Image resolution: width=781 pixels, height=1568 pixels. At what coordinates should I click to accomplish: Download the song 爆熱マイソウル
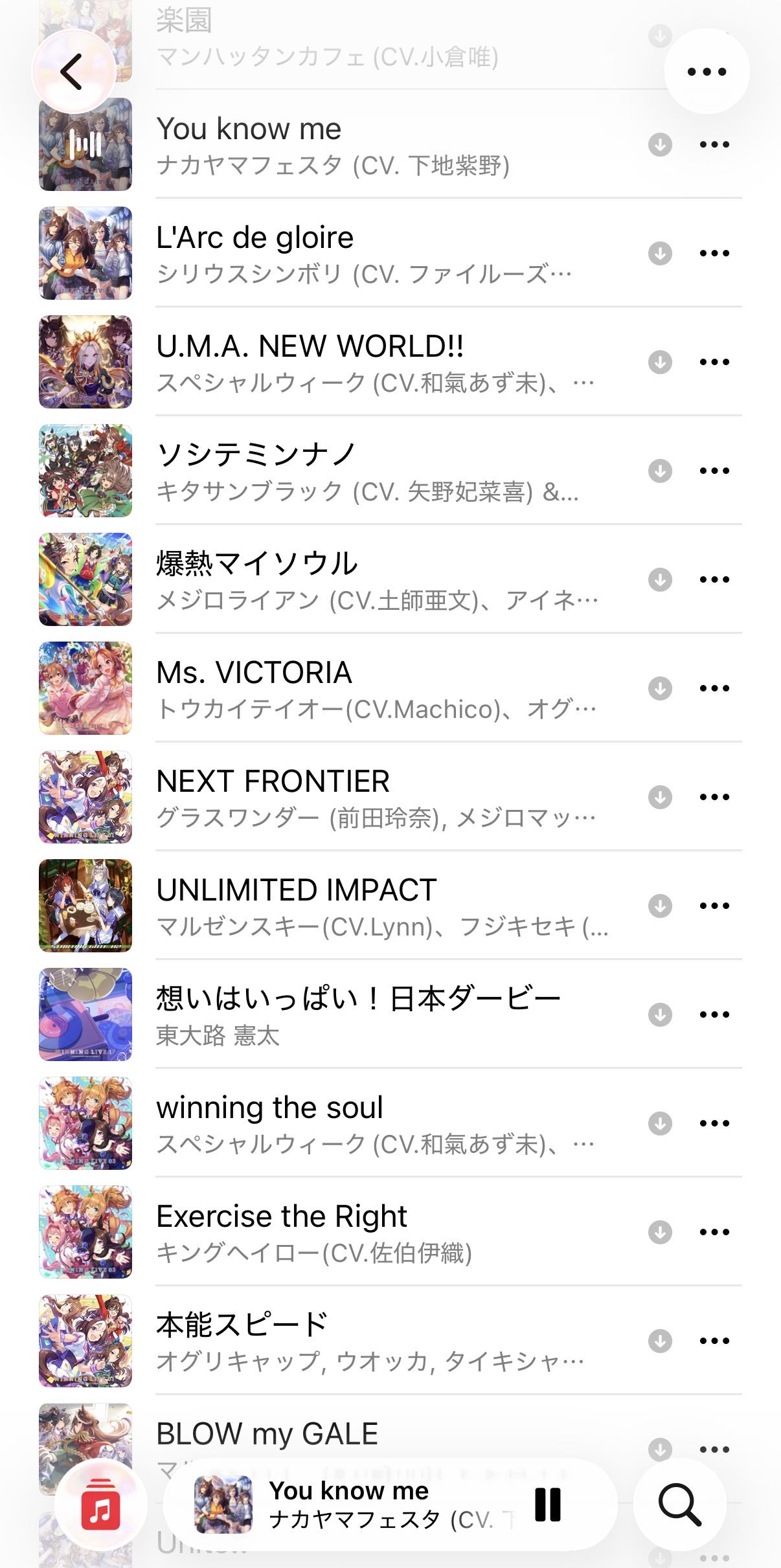660,579
